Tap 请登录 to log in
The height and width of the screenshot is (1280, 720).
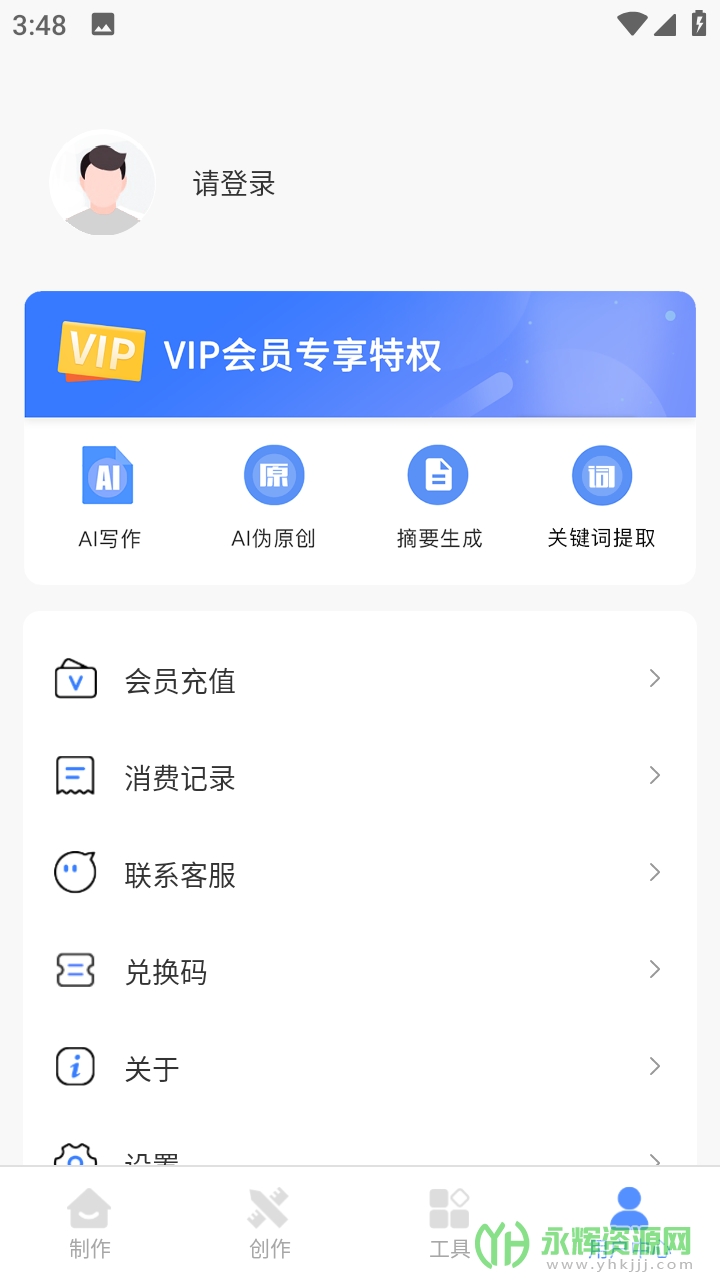pos(234,184)
